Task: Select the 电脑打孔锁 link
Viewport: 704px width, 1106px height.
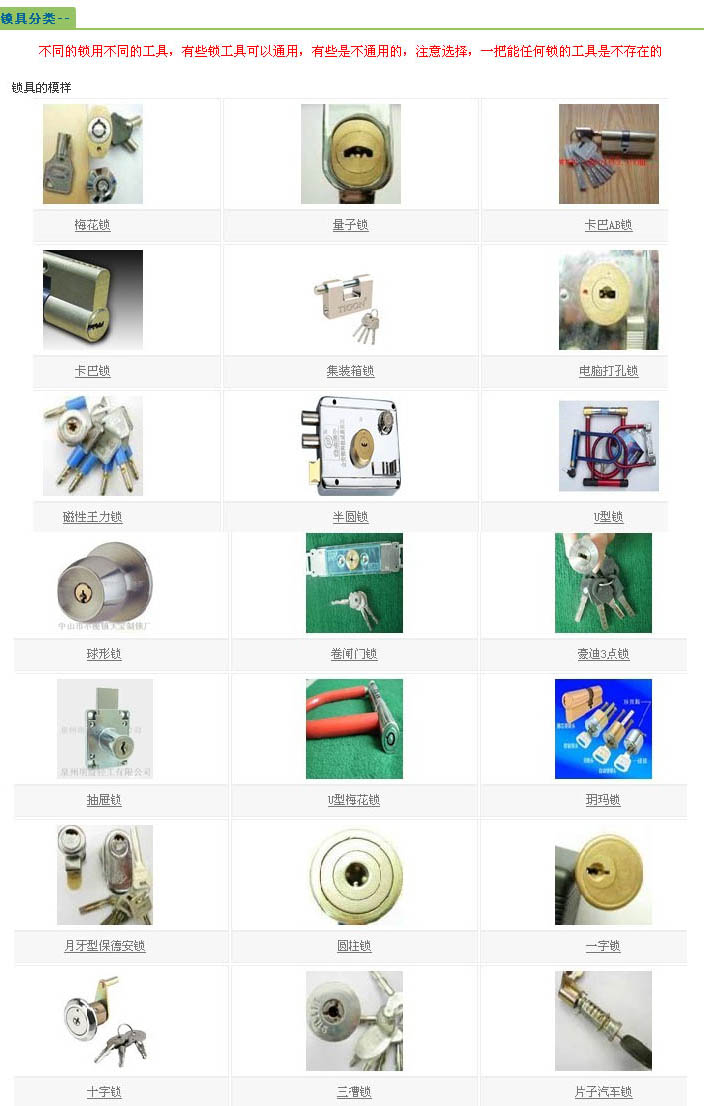Action: tap(608, 372)
